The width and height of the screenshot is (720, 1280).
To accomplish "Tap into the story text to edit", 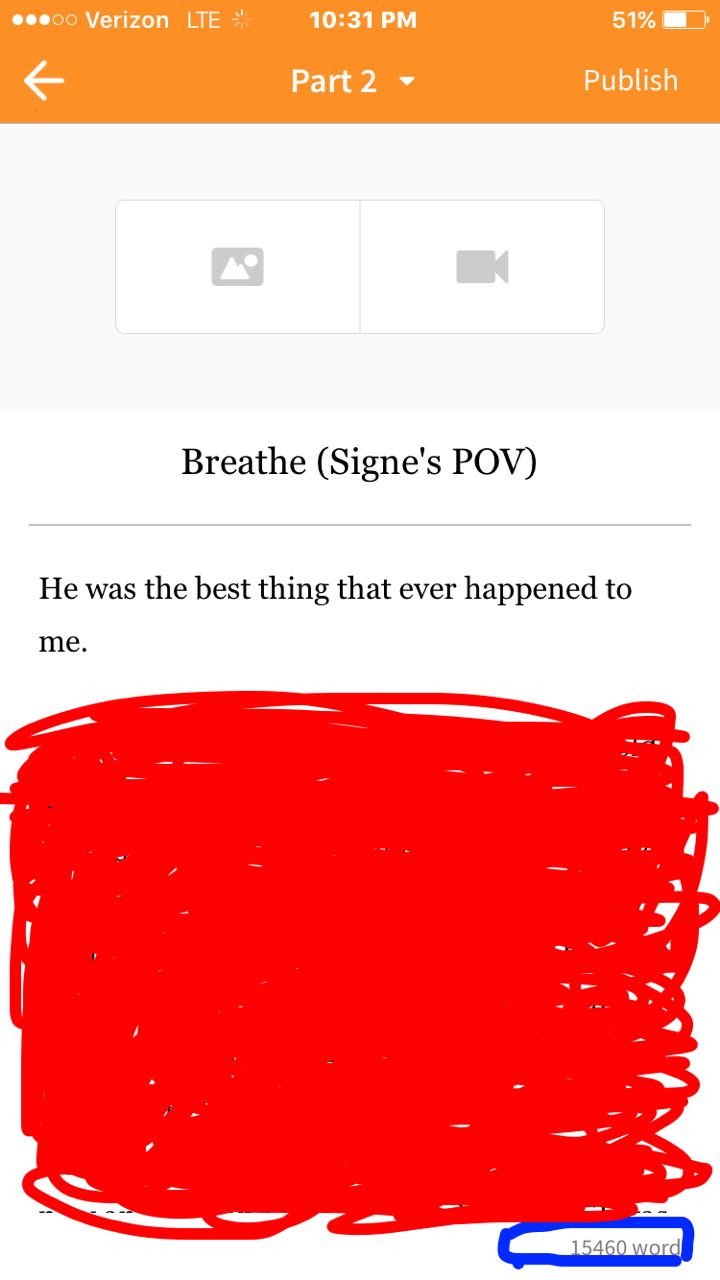I will click(x=335, y=614).
